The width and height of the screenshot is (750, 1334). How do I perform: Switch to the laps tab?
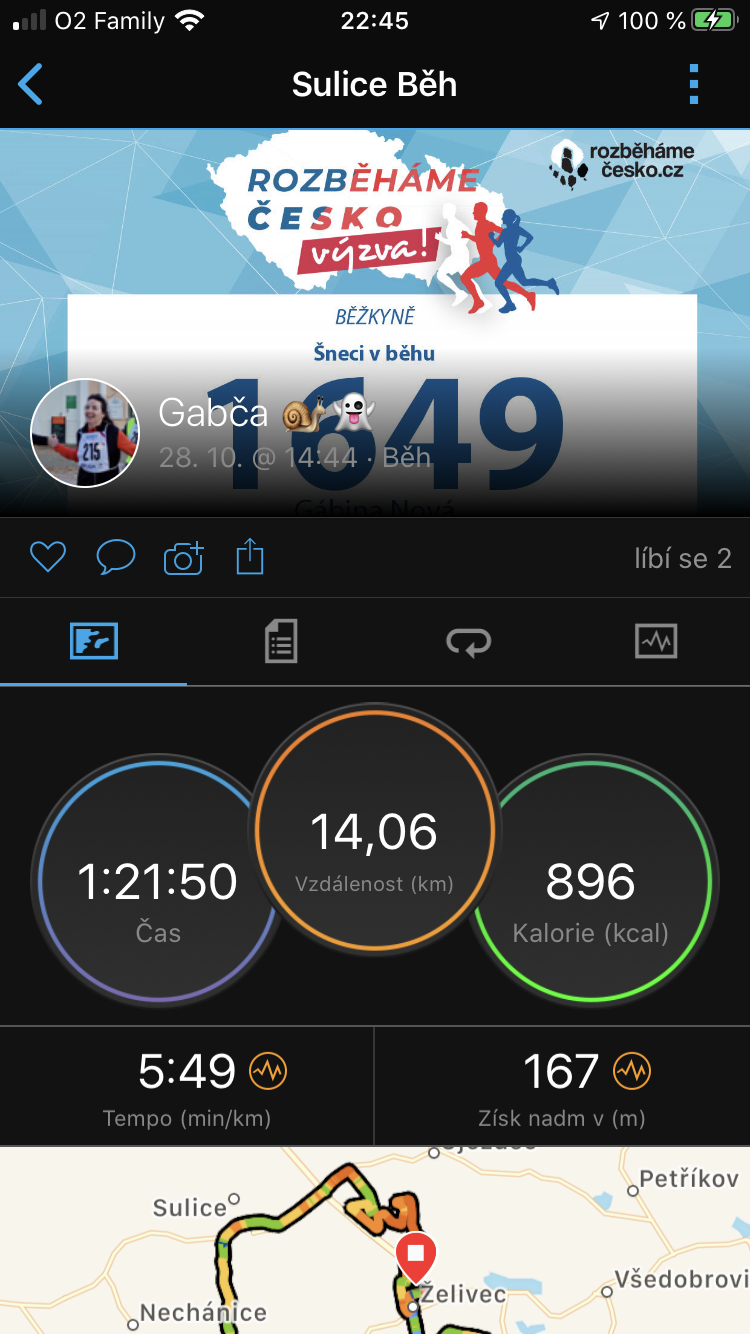pyautogui.click(x=468, y=641)
